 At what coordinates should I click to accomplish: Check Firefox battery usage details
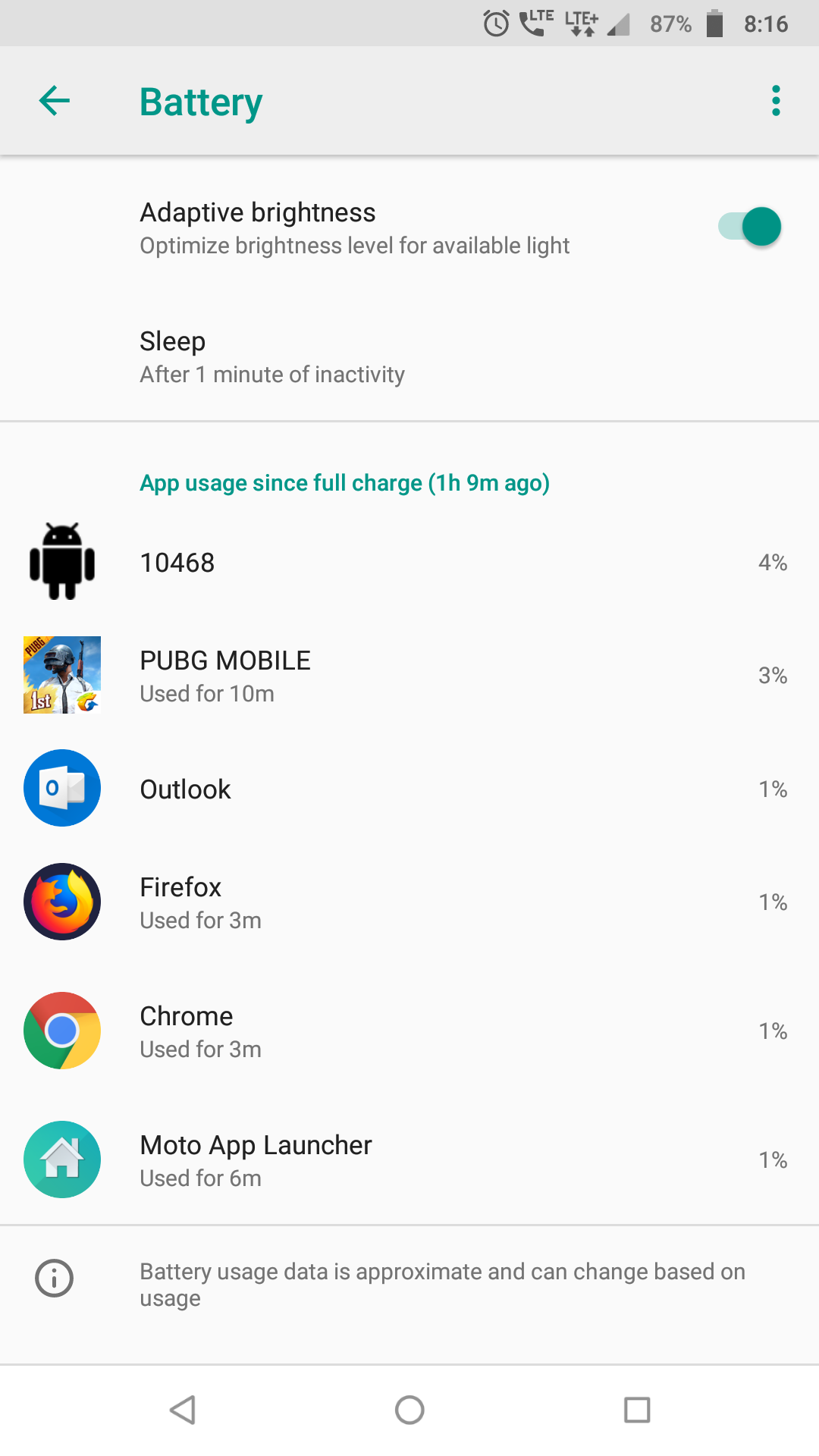(x=409, y=902)
